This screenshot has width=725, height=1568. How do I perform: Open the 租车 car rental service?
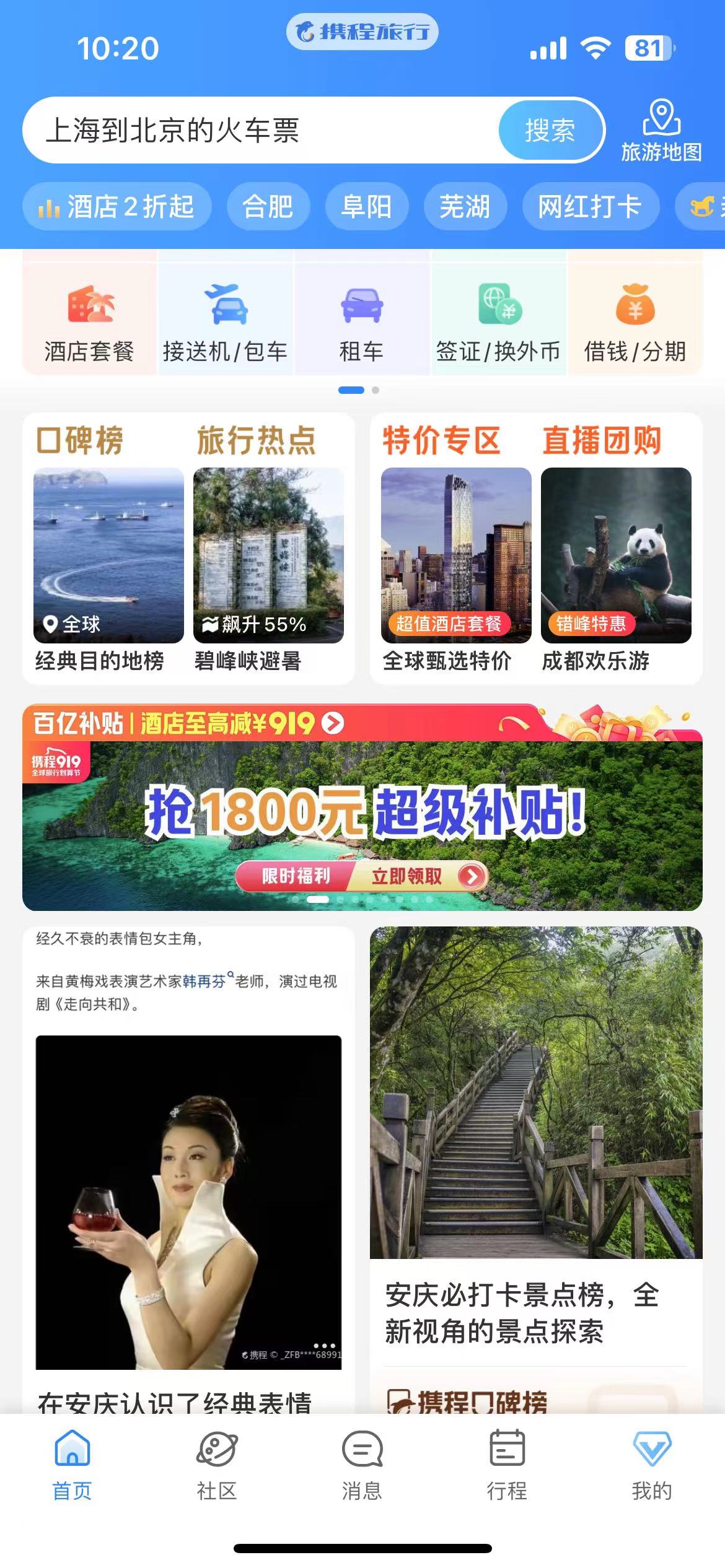click(362, 319)
